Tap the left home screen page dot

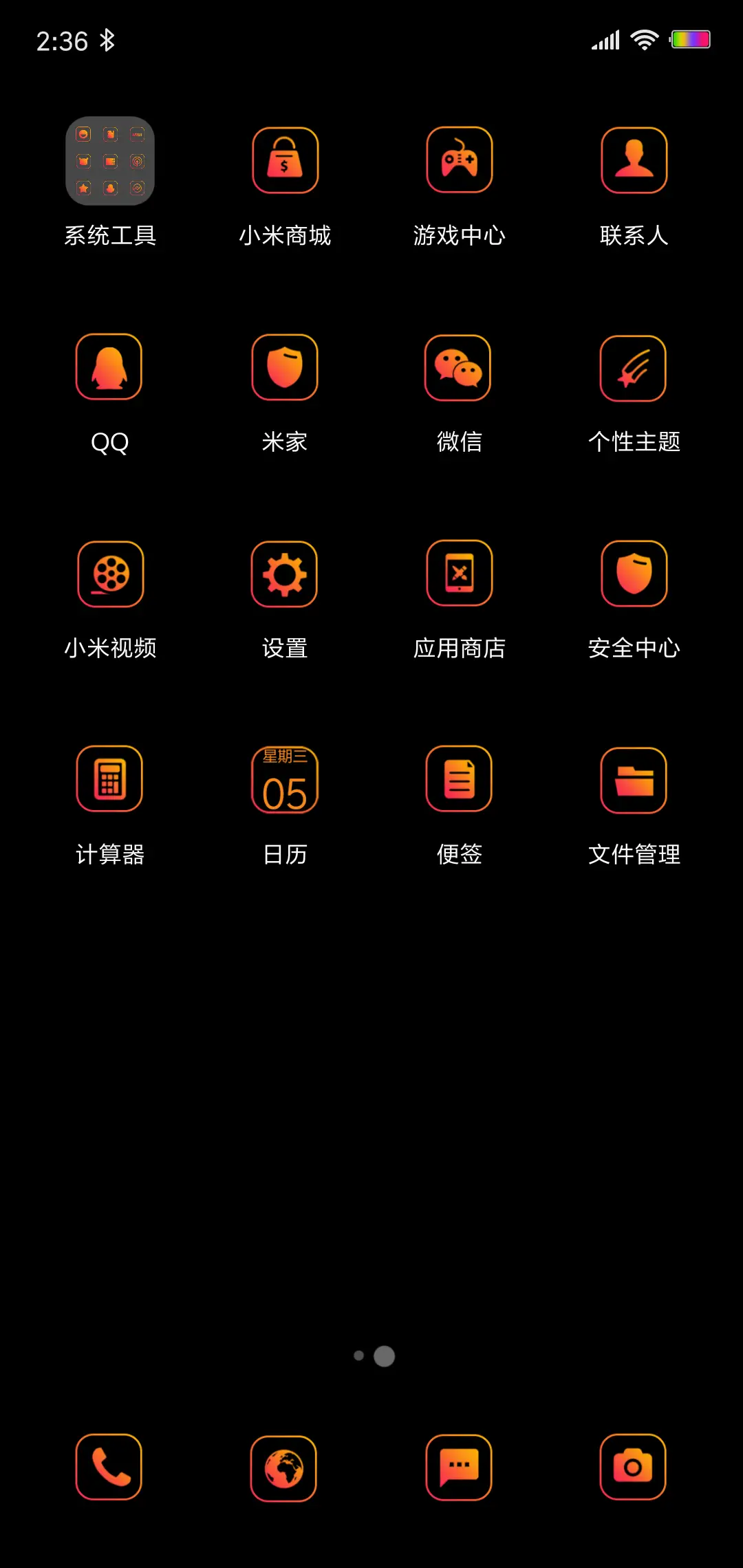click(358, 1355)
